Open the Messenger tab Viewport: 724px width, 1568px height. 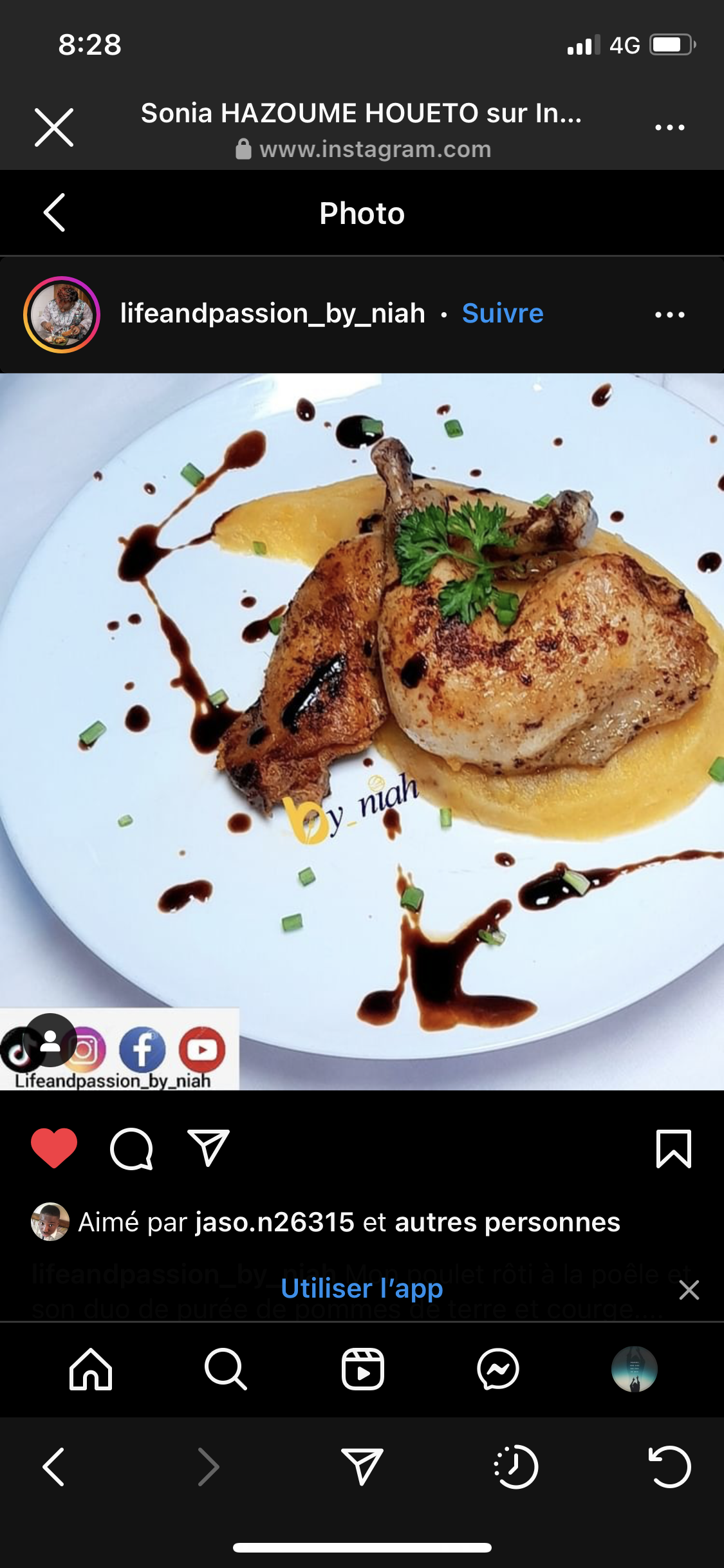click(x=498, y=1369)
